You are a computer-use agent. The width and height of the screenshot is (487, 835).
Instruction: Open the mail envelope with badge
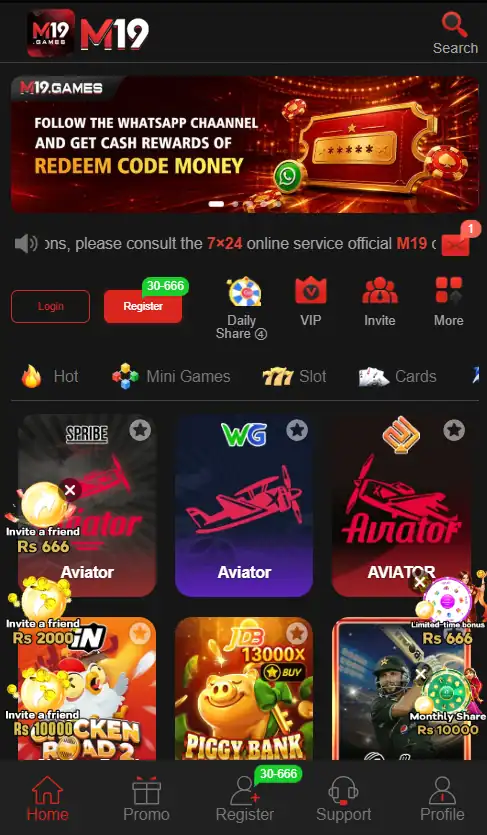[457, 243]
